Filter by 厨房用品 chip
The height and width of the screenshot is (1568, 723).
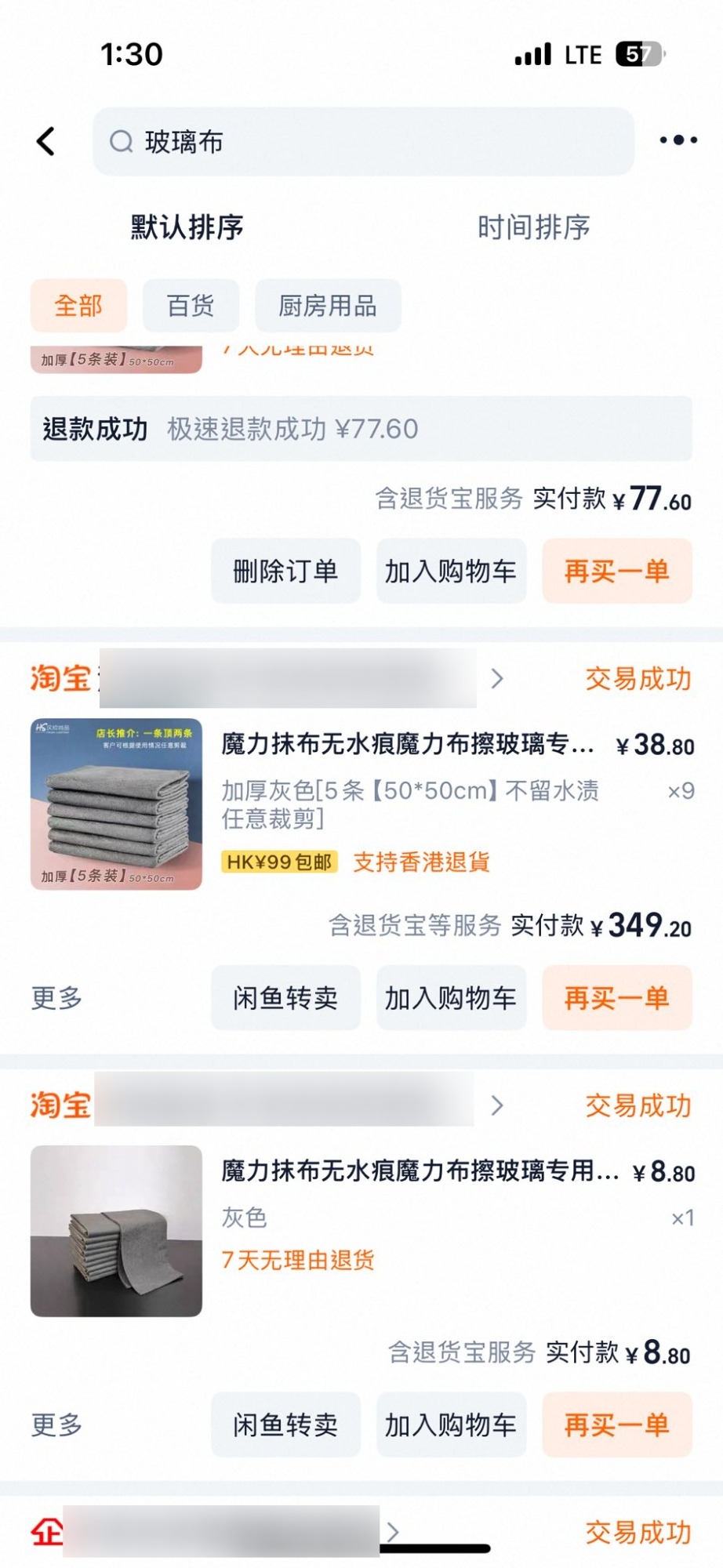click(328, 306)
